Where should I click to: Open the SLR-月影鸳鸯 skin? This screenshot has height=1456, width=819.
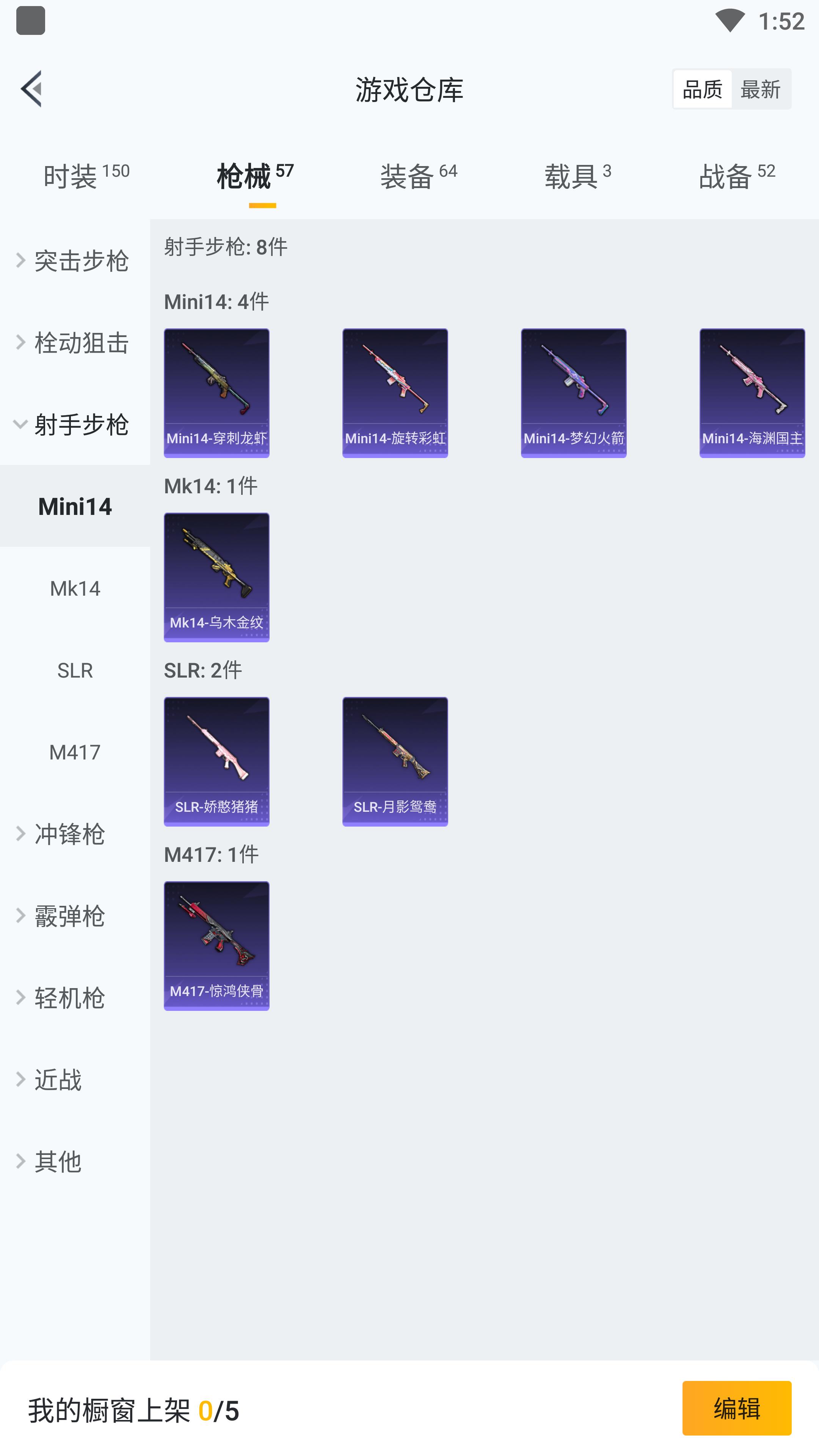point(395,761)
